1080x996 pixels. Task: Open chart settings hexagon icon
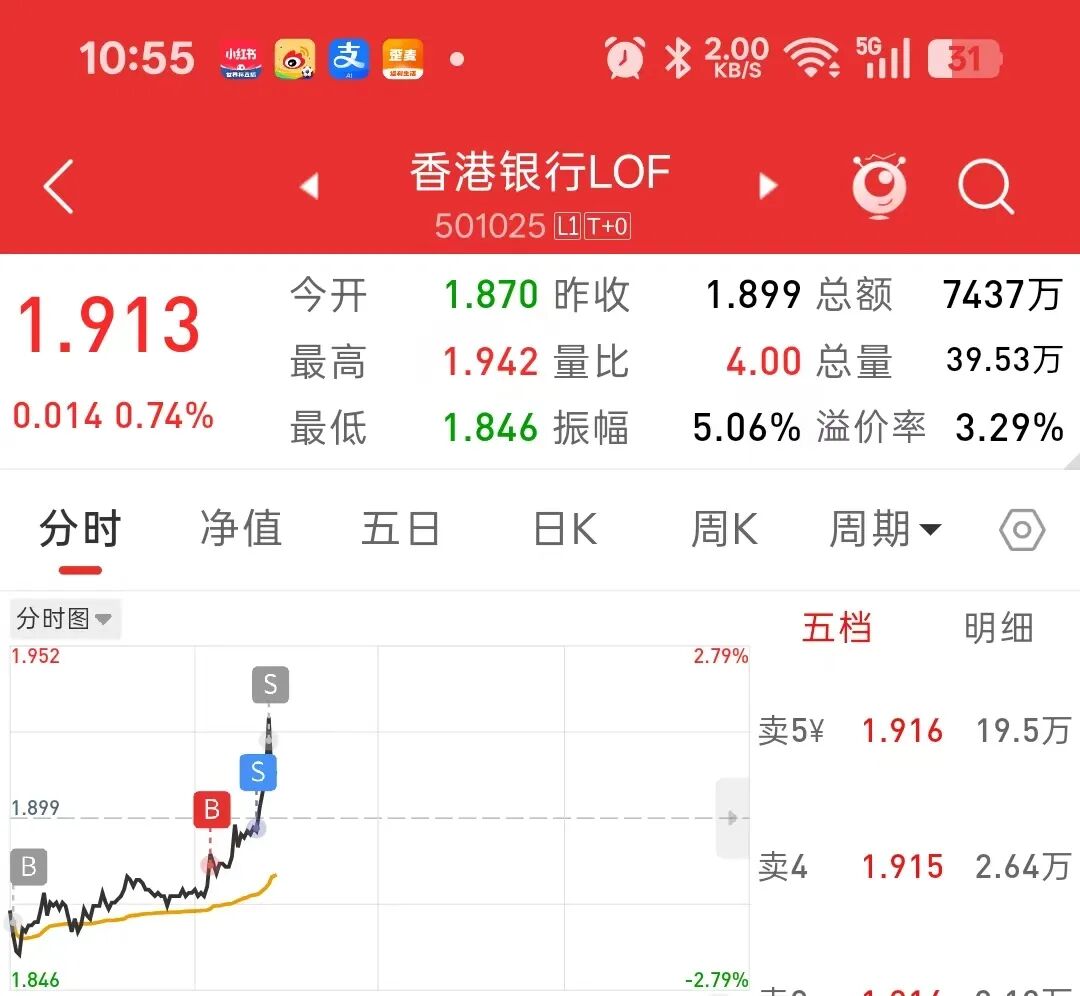click(1022, 530)
